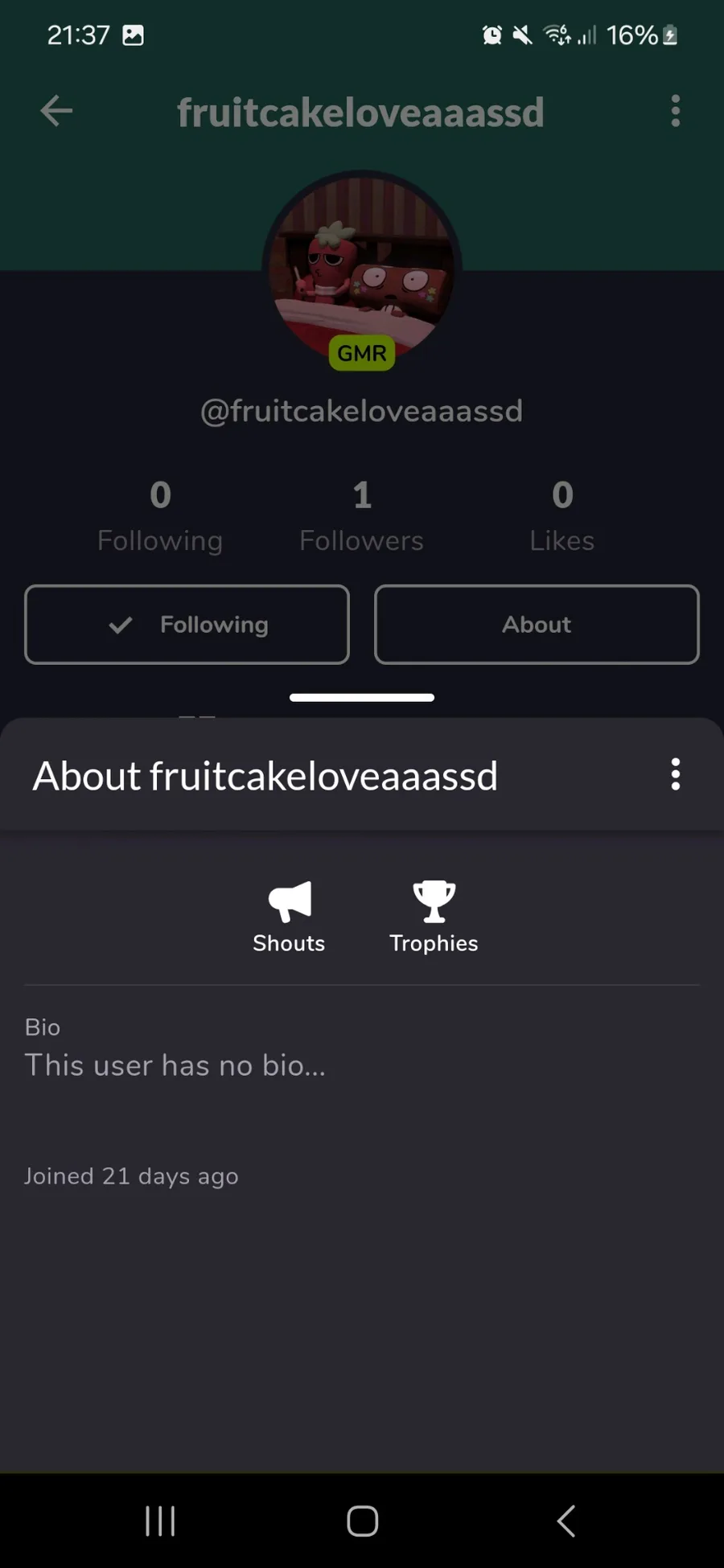Image resolution: width=724 pixels, height=1568 pixels.
Task: Go back using the top arrow
Action: click(x=56, y=111)
